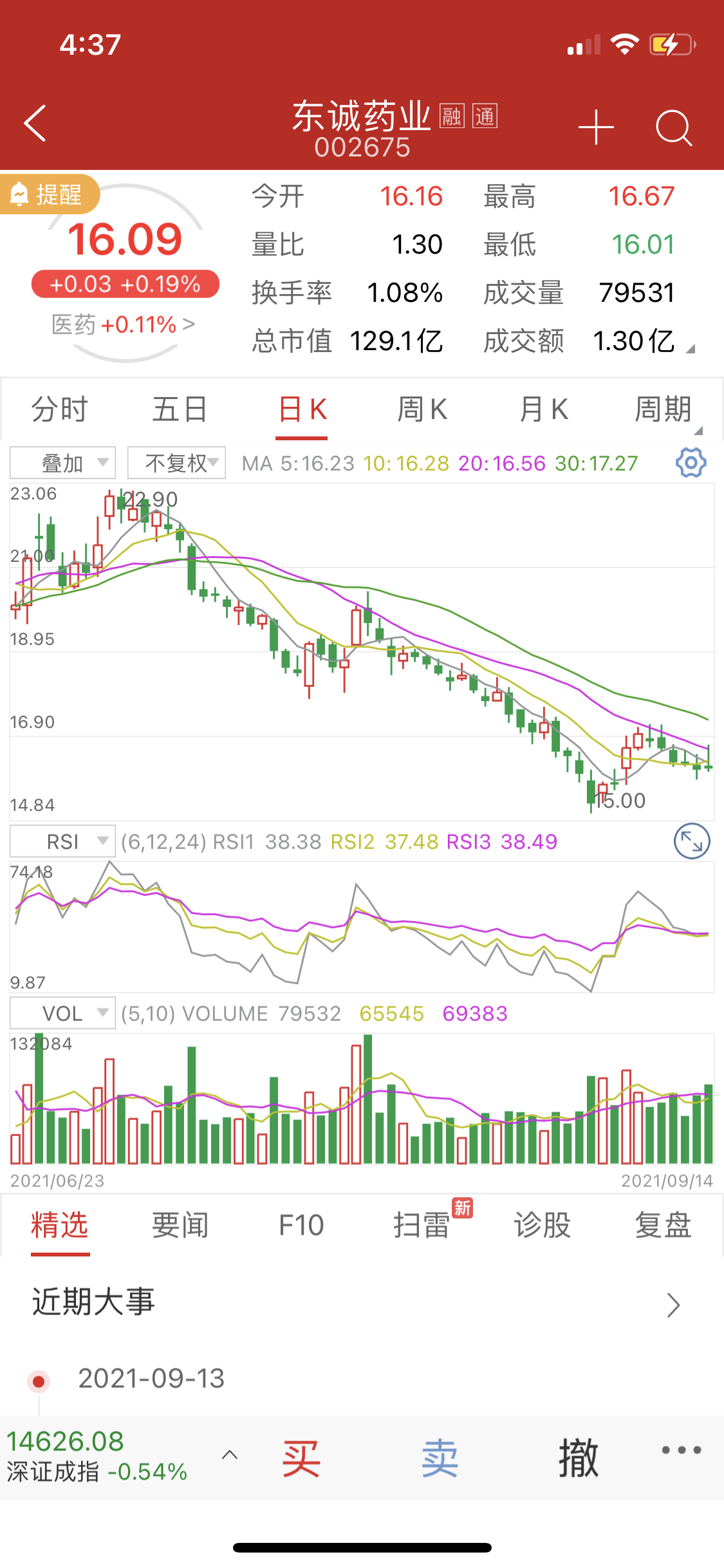Tap the 买 buy button

(x=301, y=1459)
